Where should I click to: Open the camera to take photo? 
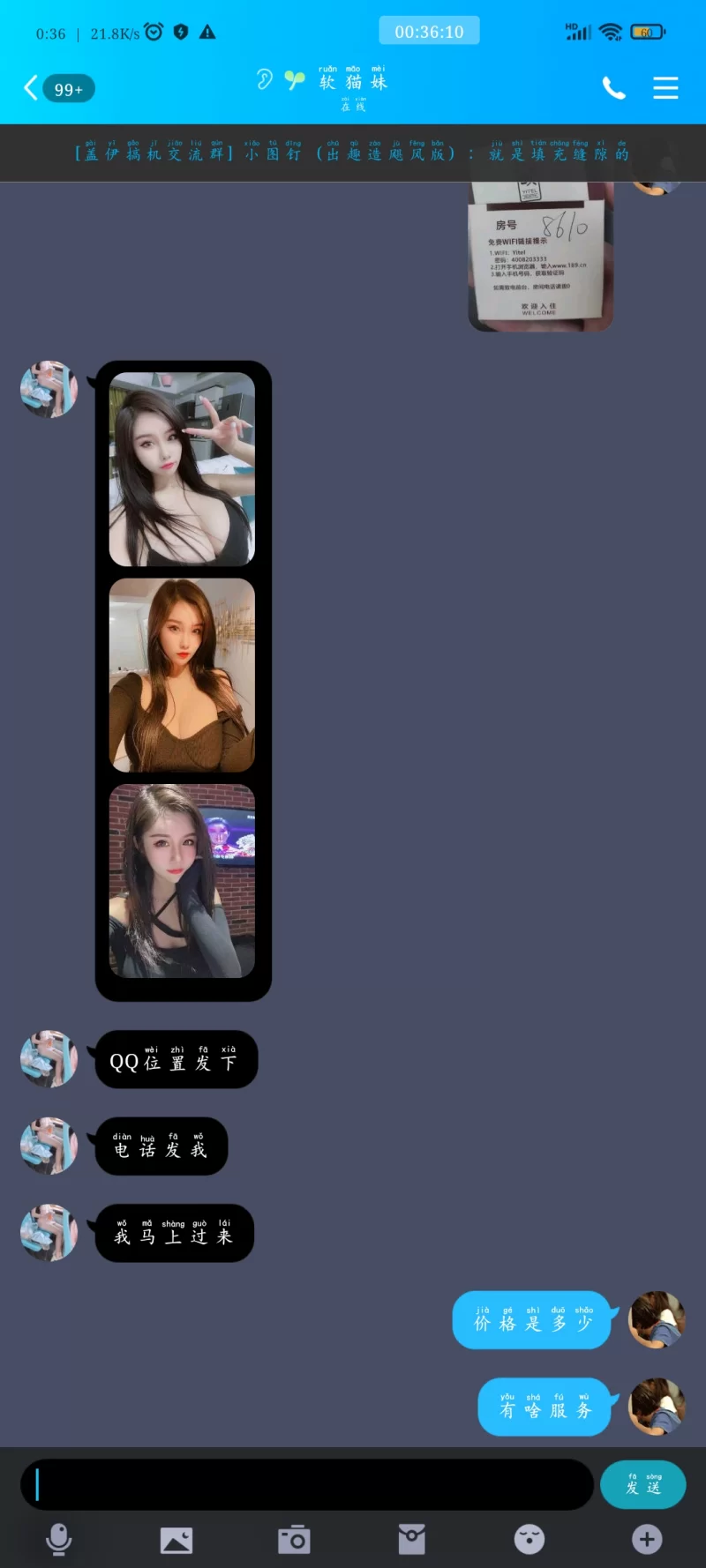tap(294, 1540)
